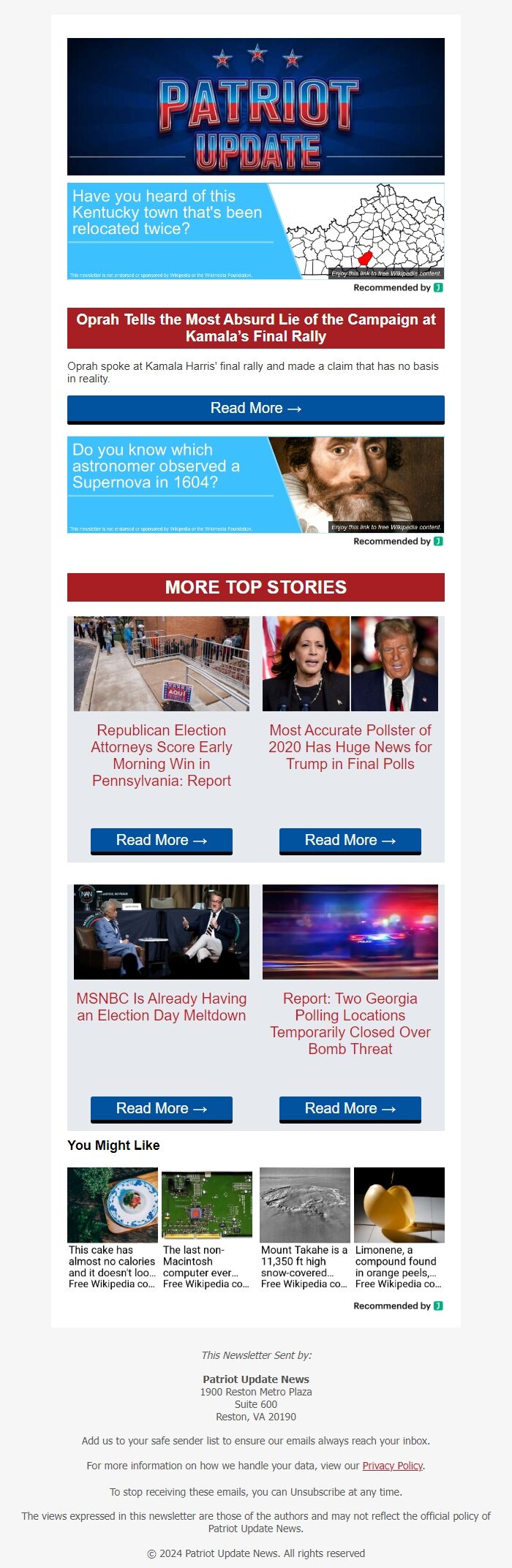512x1568 pixels.
Task: Read more about Oprah's rally claim
Action: [x=255, y=409]
